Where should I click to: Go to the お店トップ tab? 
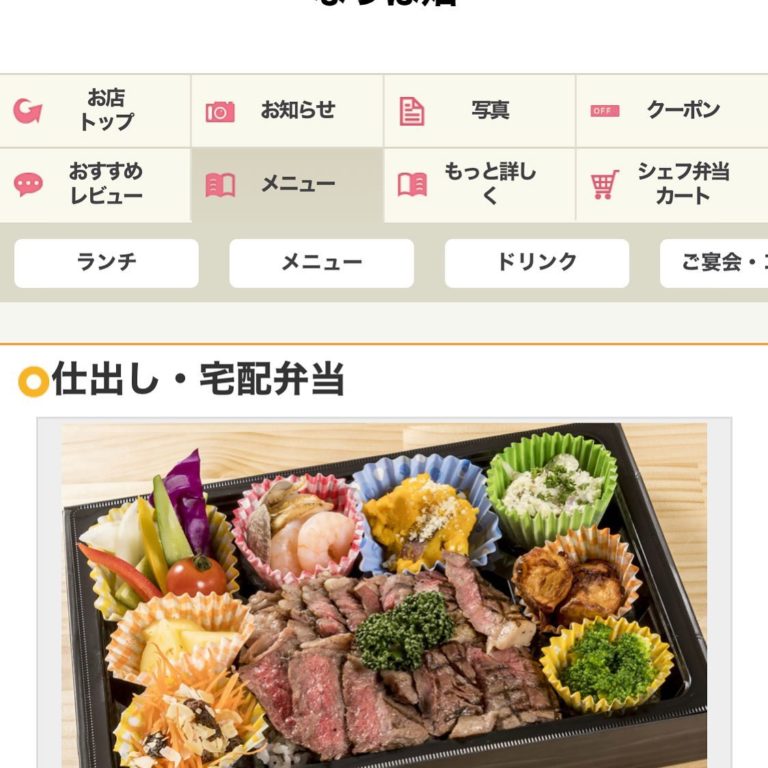[x=95, y=110]
